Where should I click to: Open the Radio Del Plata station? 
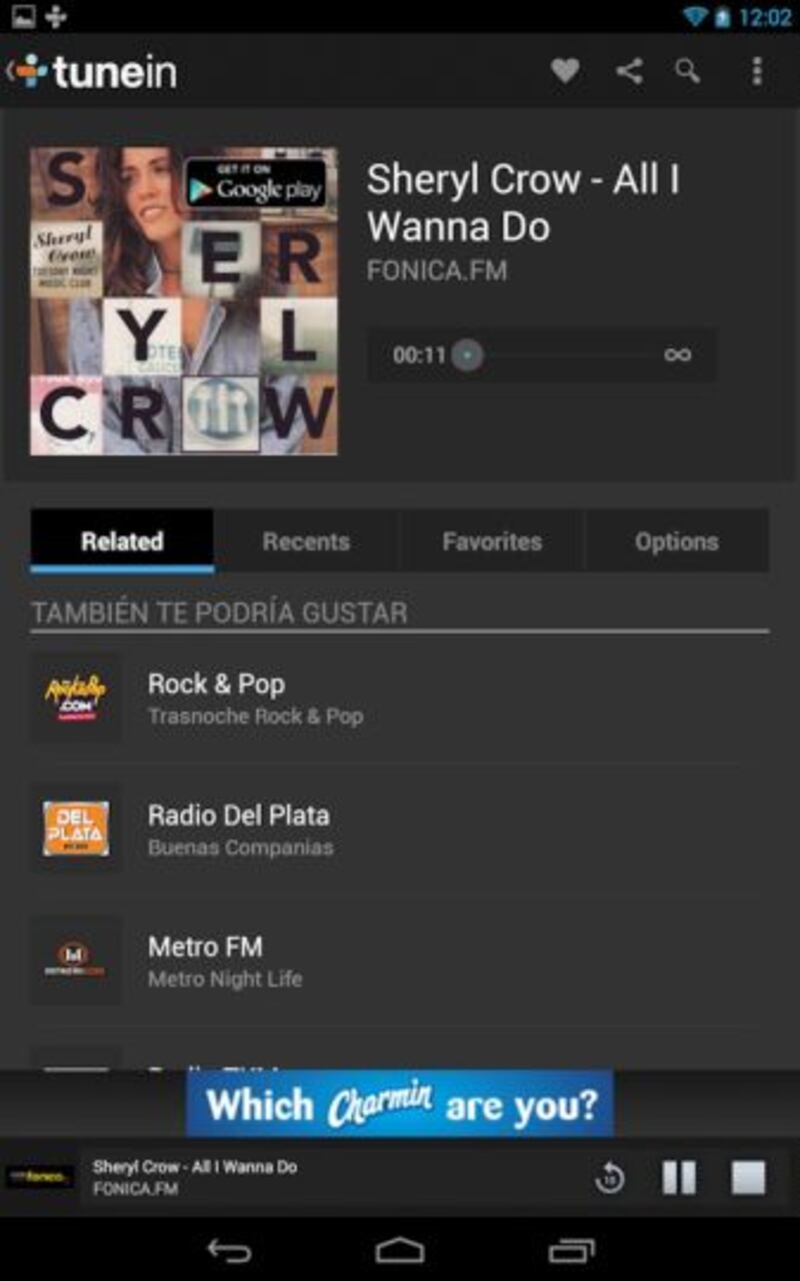[400, 829]
